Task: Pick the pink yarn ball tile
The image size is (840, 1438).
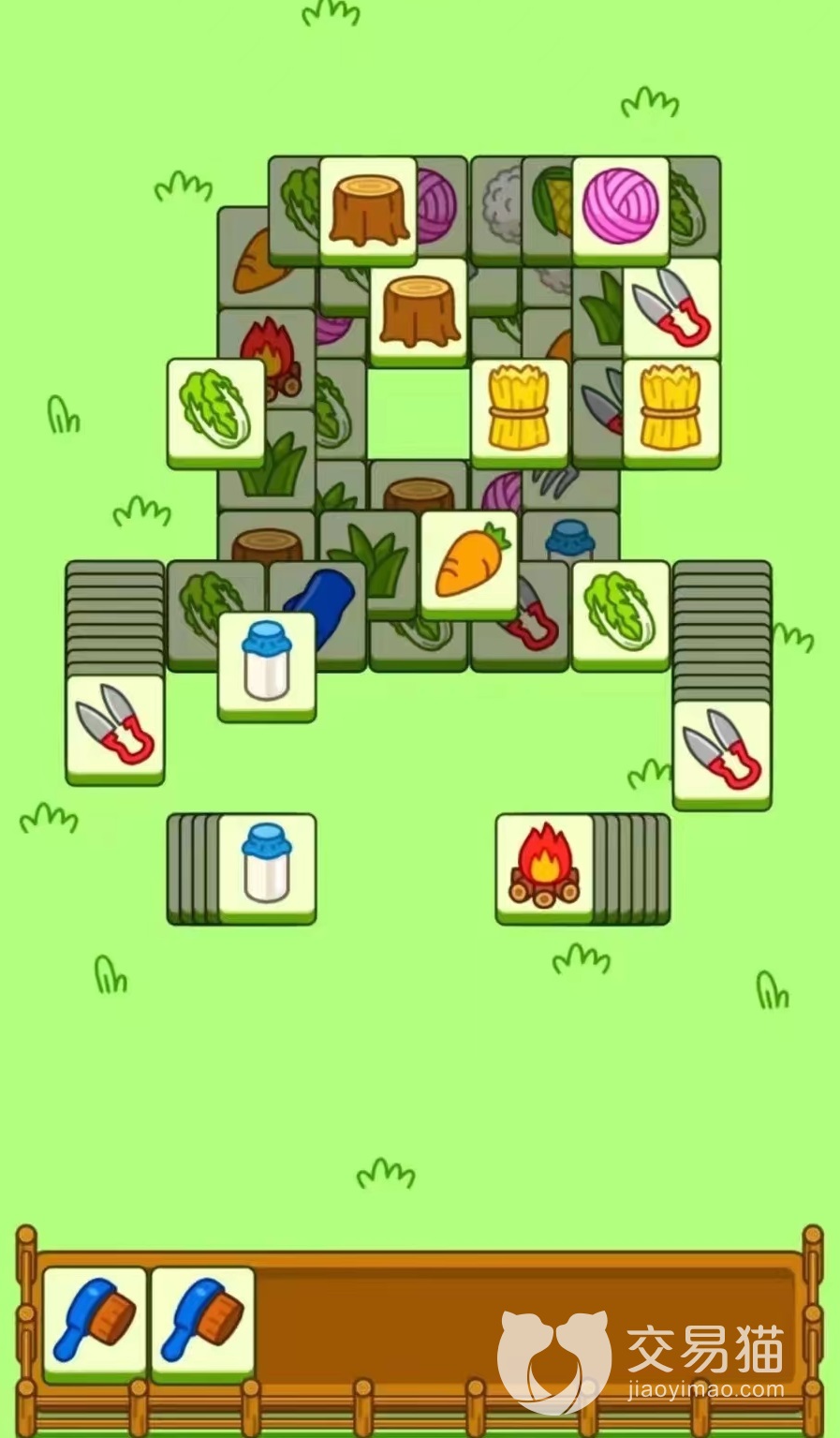Action: pos(620,208)
